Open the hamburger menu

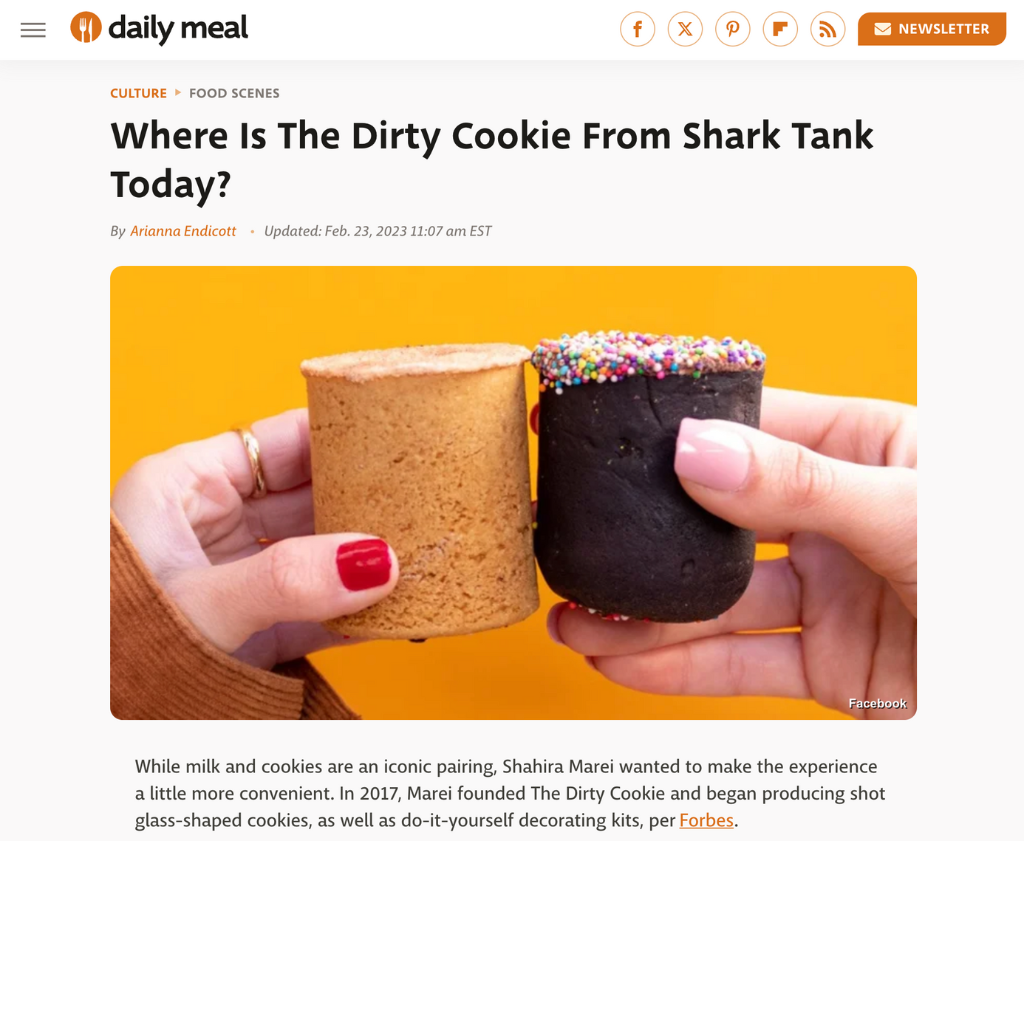(33, 30)
